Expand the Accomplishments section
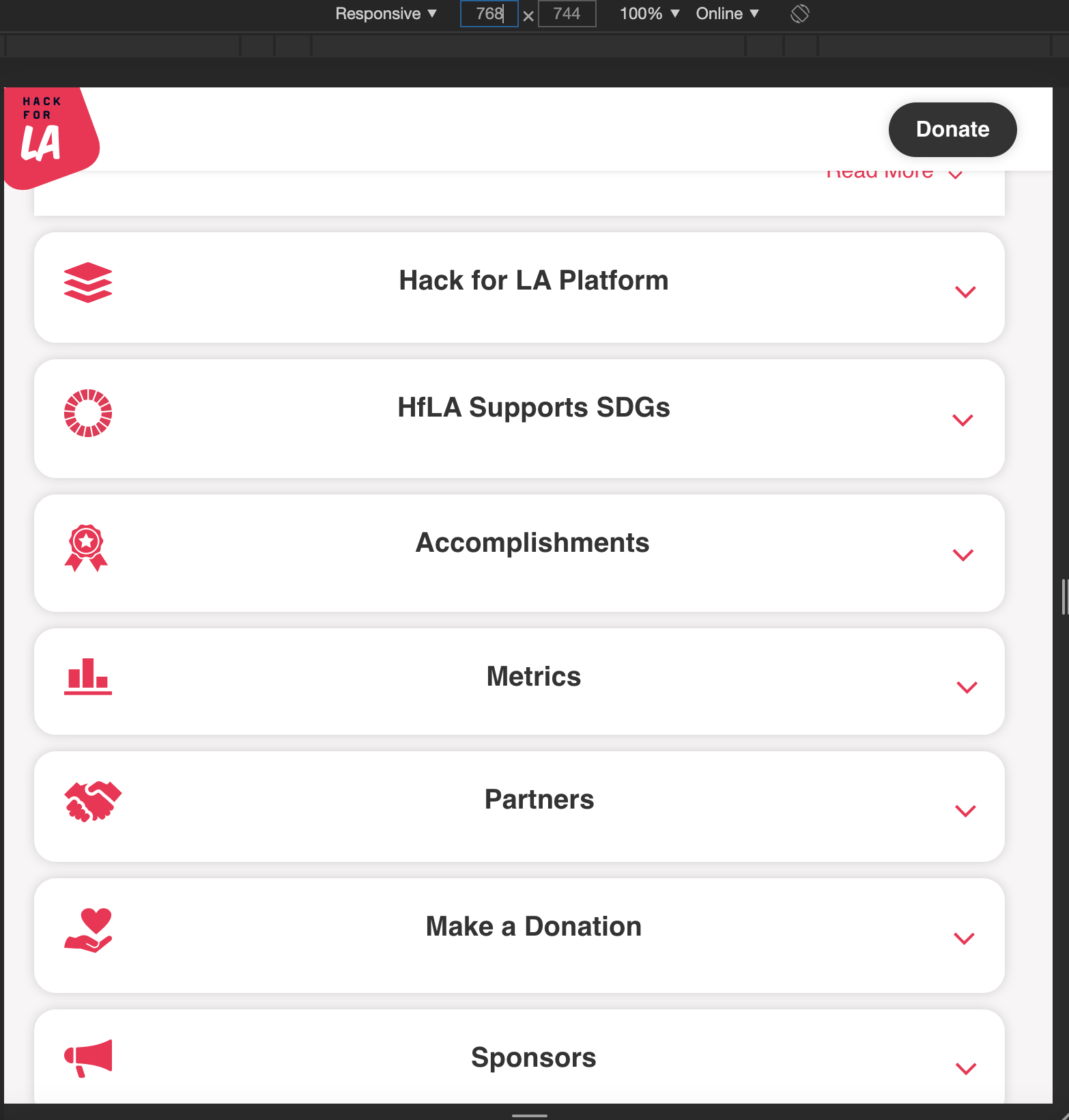 (963, 555)
